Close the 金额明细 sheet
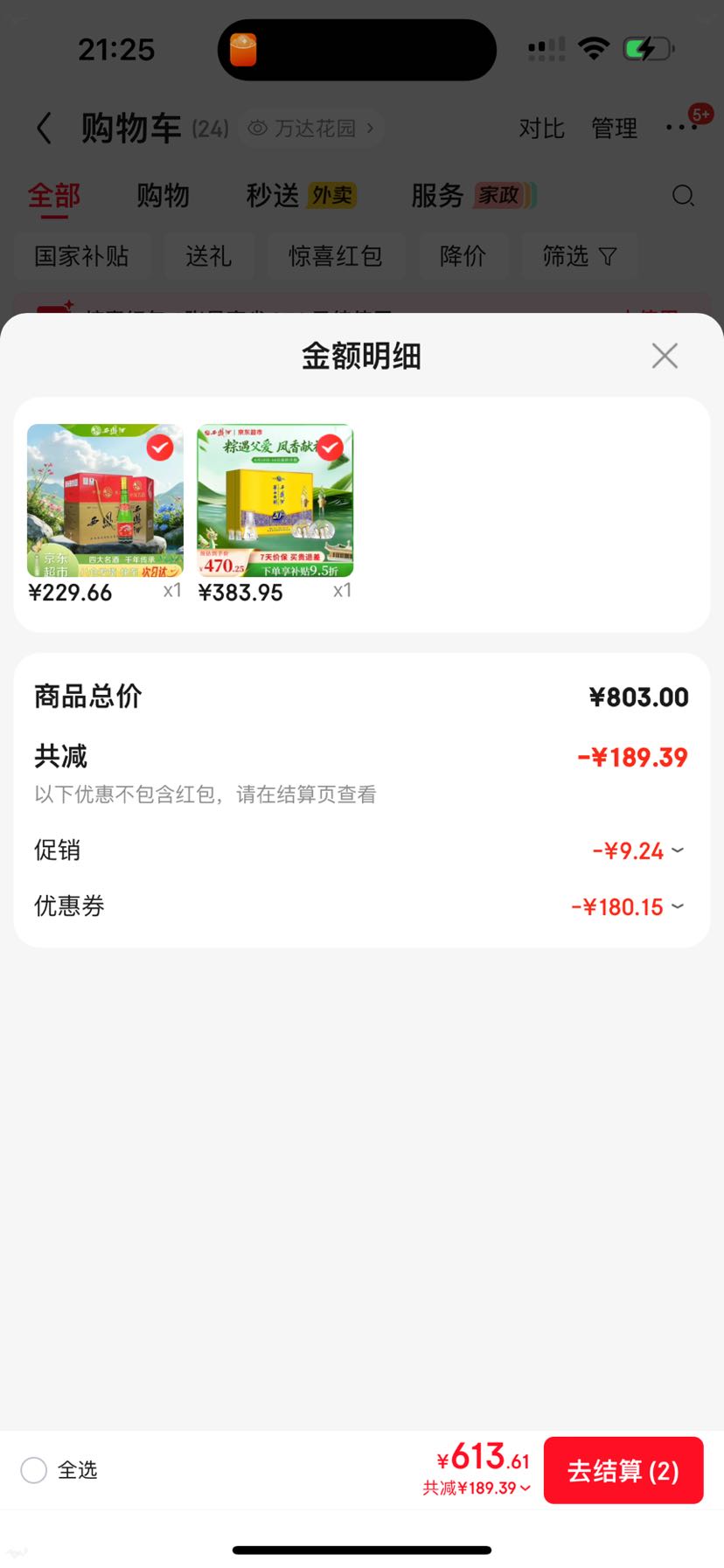The image size is (724, 1568). point(665,356)
